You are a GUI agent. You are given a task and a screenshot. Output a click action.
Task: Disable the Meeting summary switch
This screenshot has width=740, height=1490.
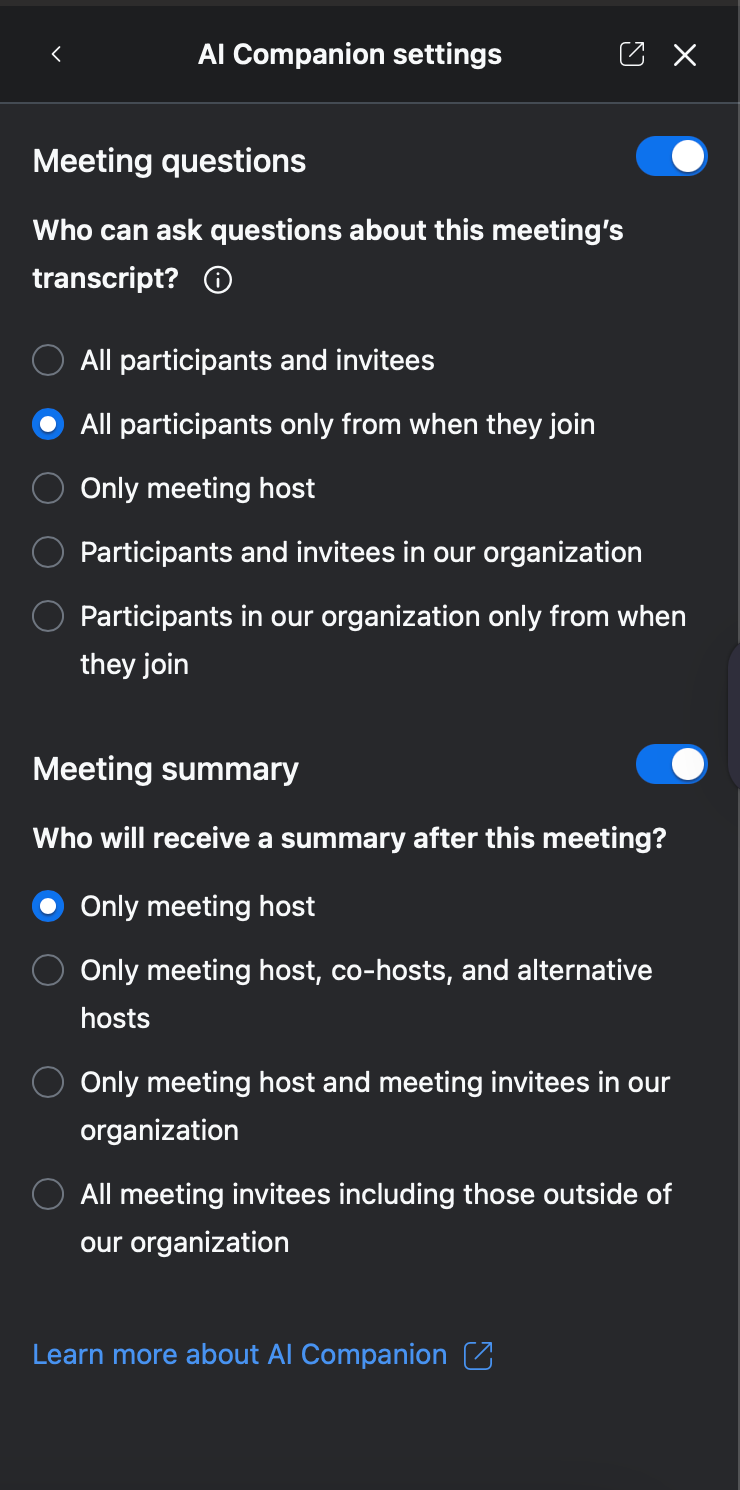point(671,765)
